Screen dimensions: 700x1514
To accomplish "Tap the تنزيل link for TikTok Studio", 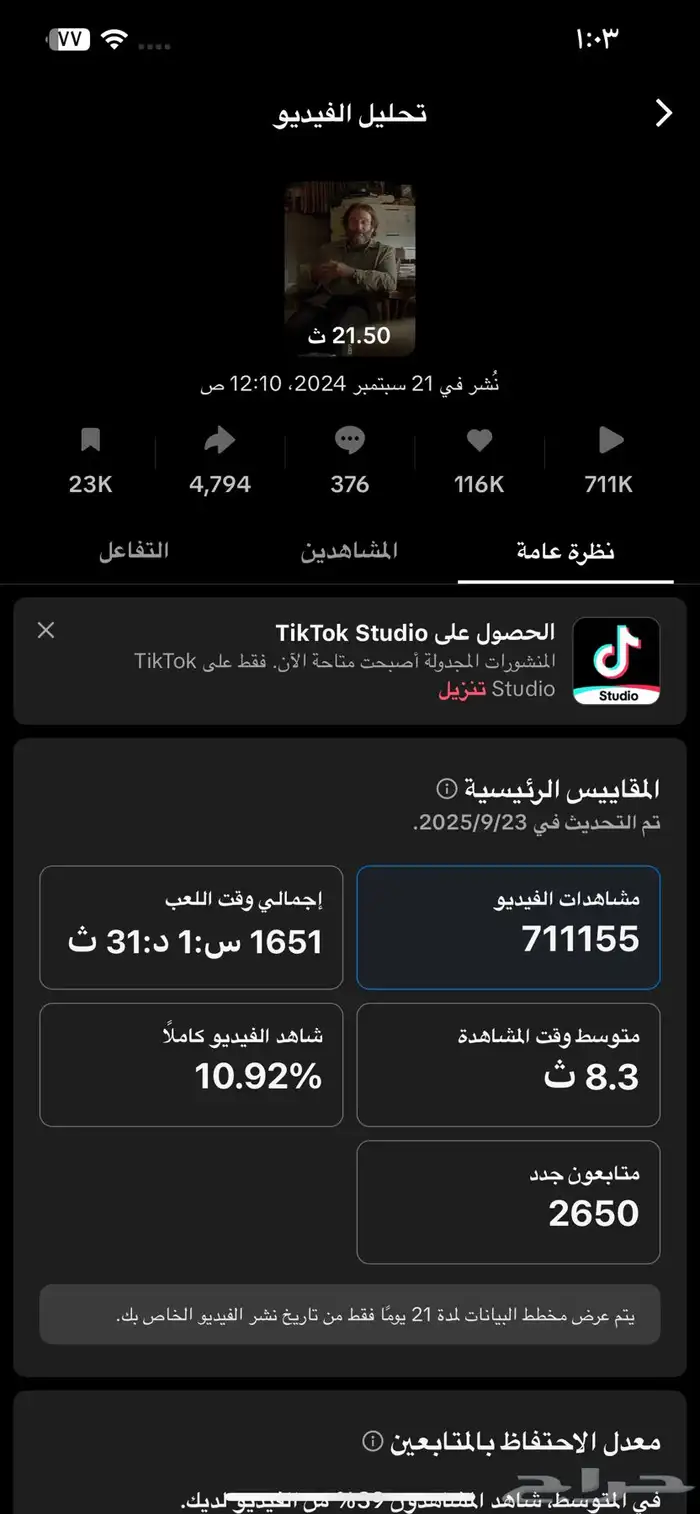I will click(x=462, y=690).
